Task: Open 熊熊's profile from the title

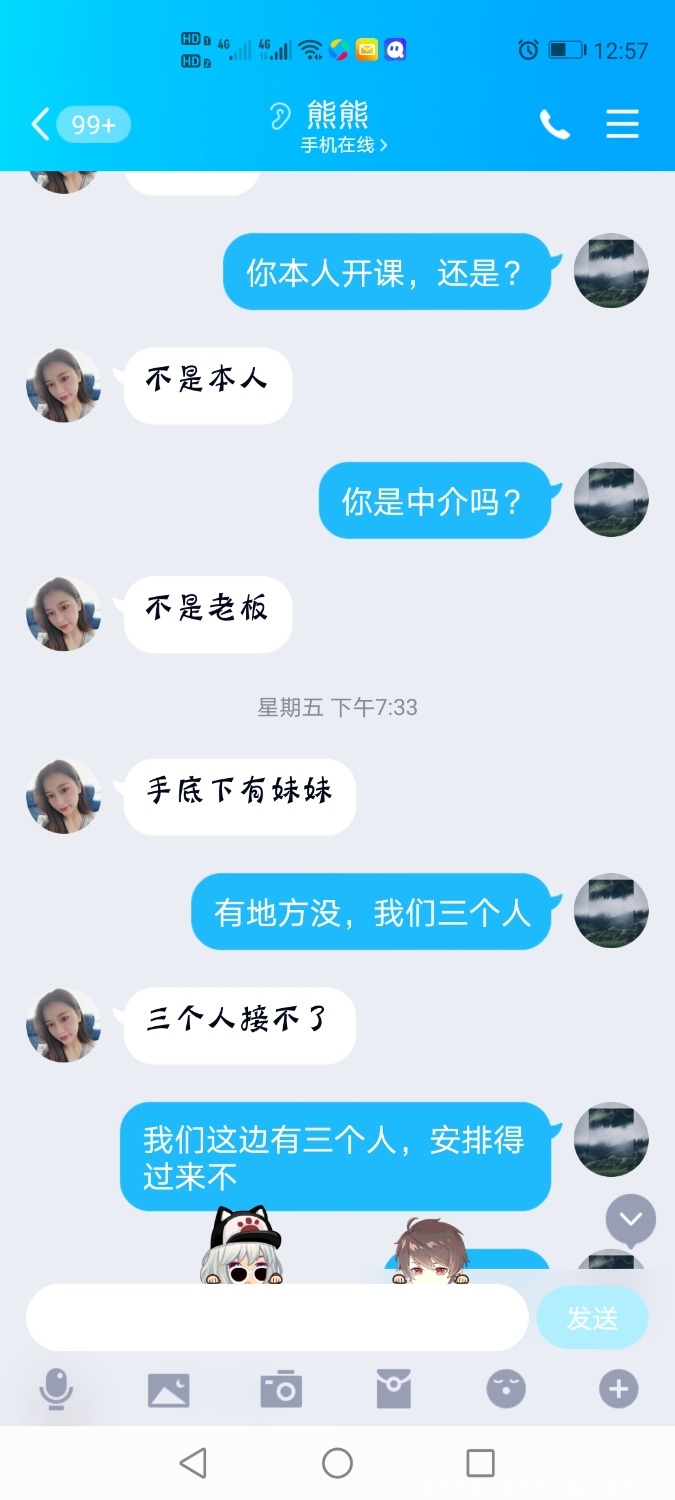Action: [x=338, y=127]
